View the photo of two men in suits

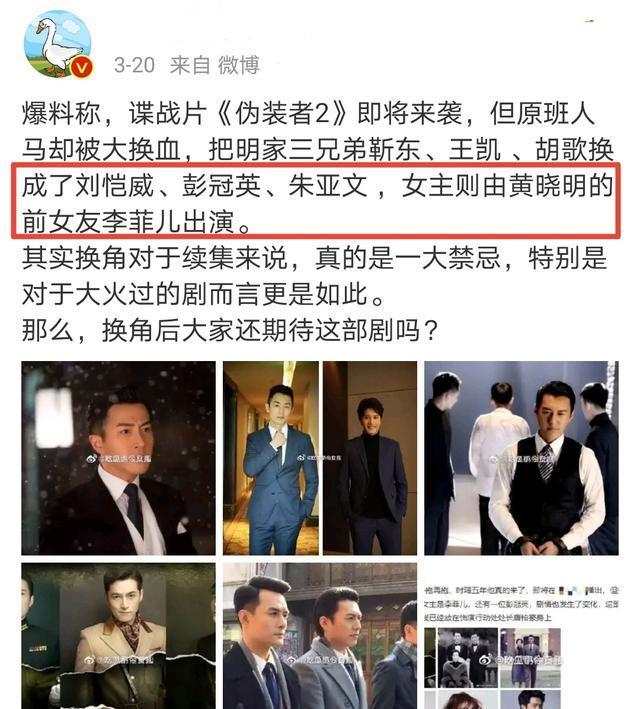[x=319, y=458]
